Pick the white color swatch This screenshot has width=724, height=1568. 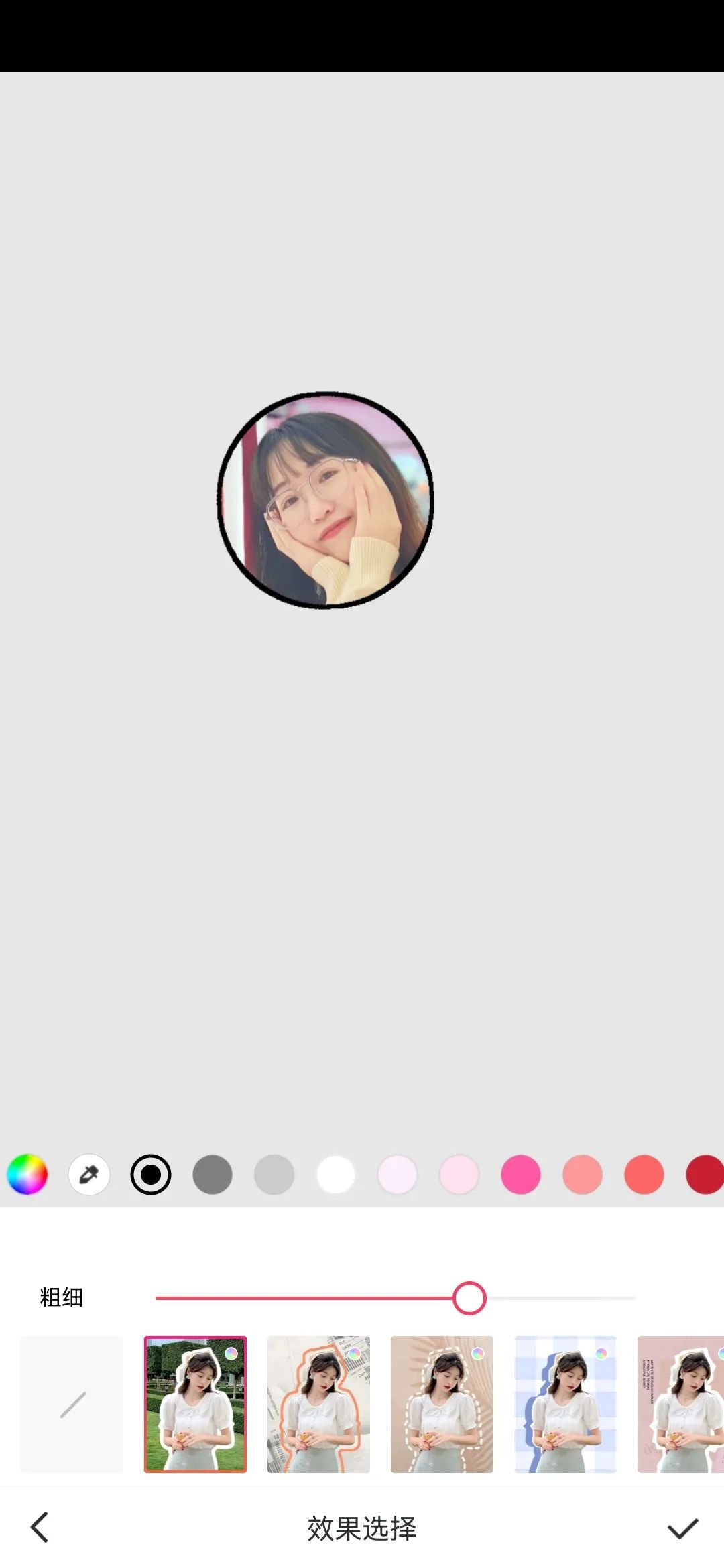click(336, 1174)
